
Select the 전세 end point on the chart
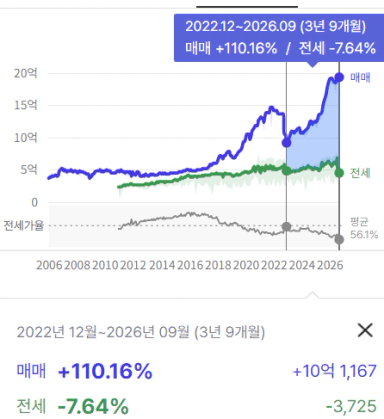coord(339,173)
